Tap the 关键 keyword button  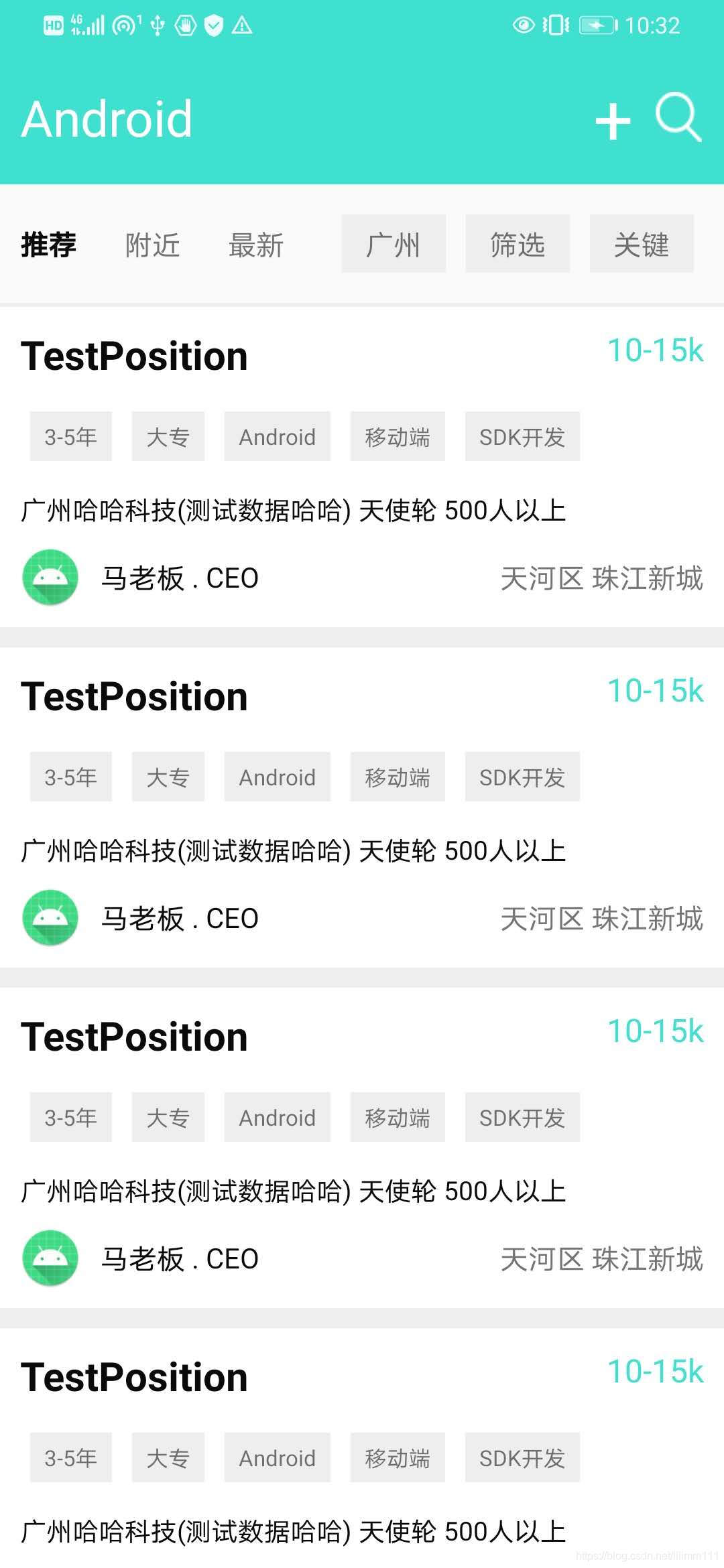[x=642, y=244]
